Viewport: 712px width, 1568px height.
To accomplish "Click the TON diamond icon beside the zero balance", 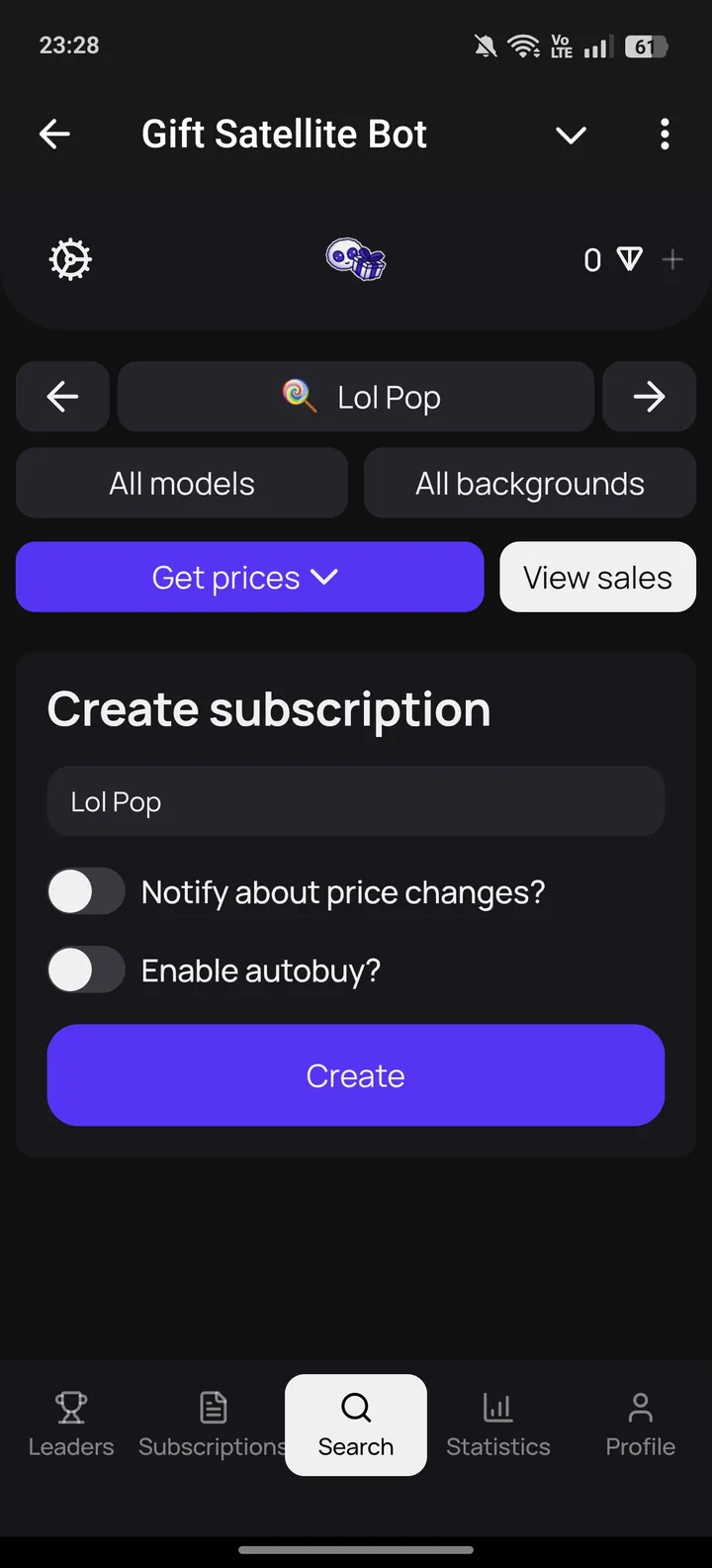I will (x=629, y=259).
